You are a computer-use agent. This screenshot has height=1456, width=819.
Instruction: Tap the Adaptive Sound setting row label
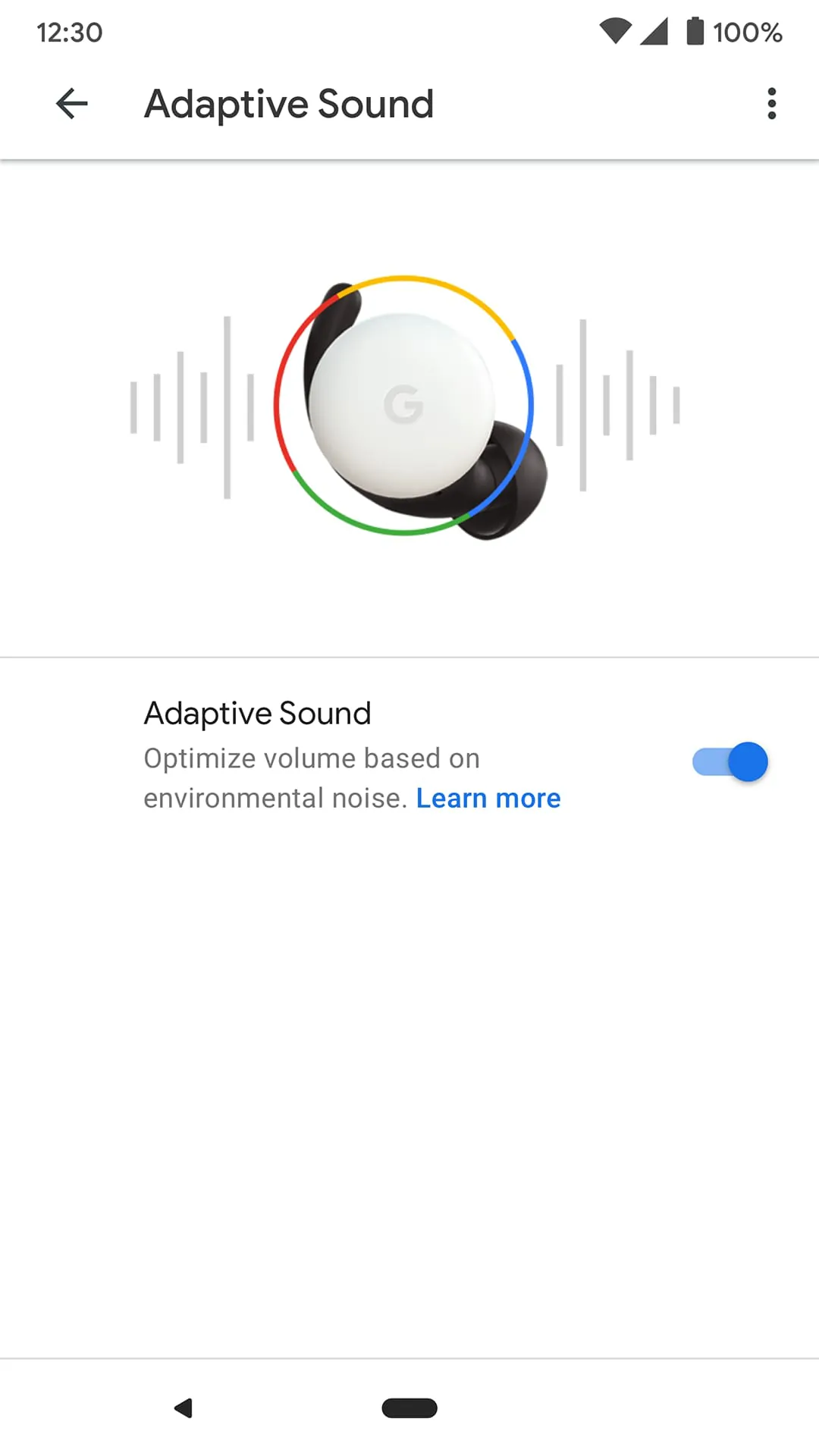tap(257, 712)
